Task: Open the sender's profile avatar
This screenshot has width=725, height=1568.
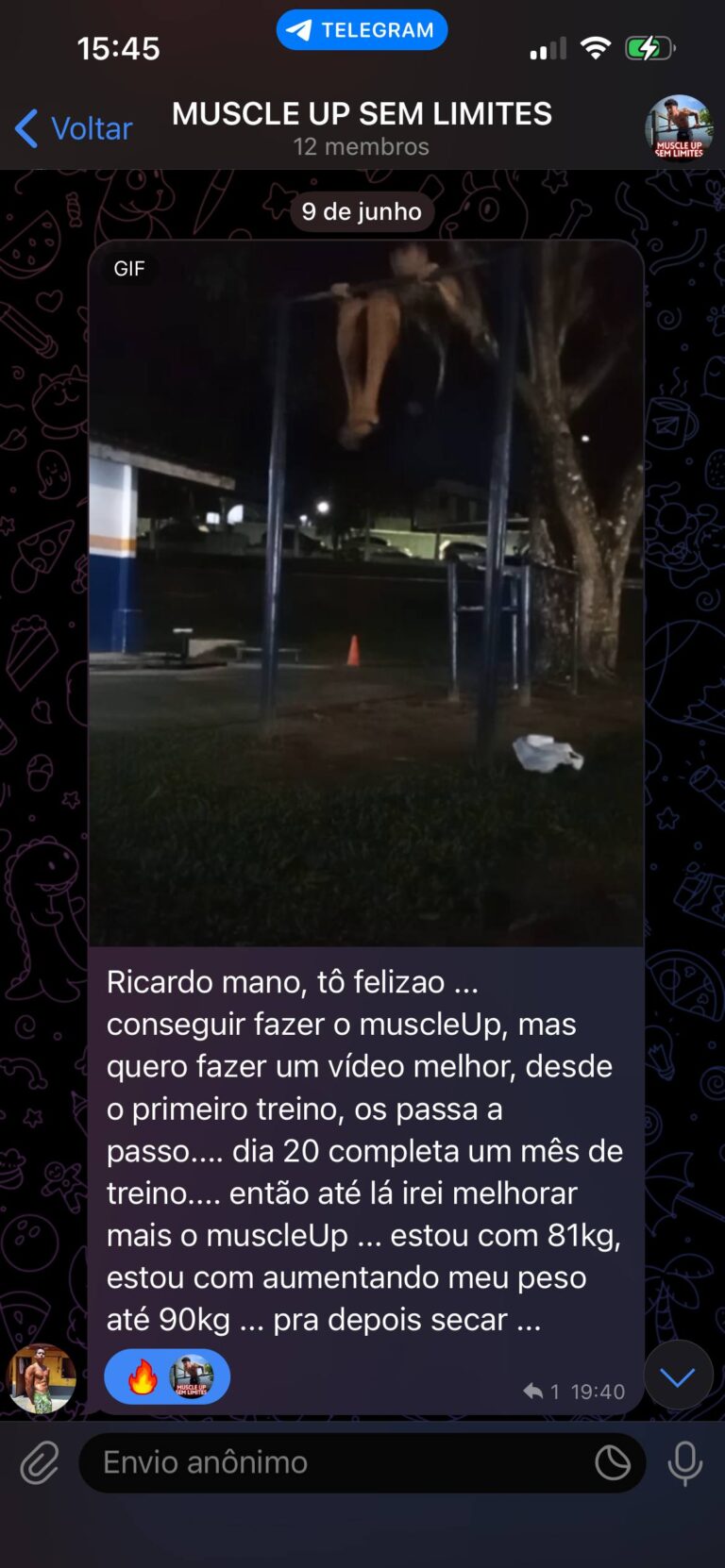Action: click(42, 1378)
